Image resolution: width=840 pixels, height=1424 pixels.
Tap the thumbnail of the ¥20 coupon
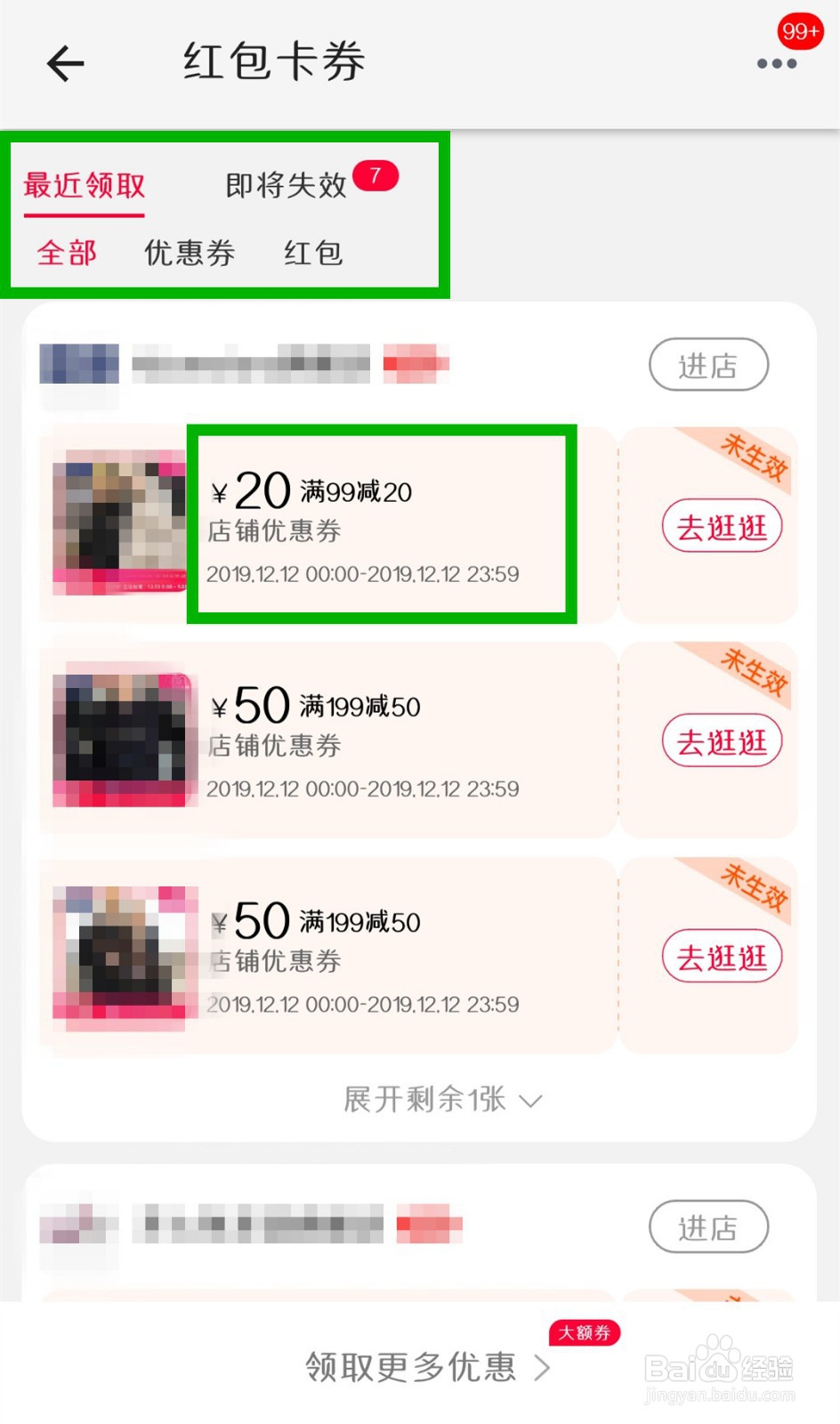click(x=120, y=525)
